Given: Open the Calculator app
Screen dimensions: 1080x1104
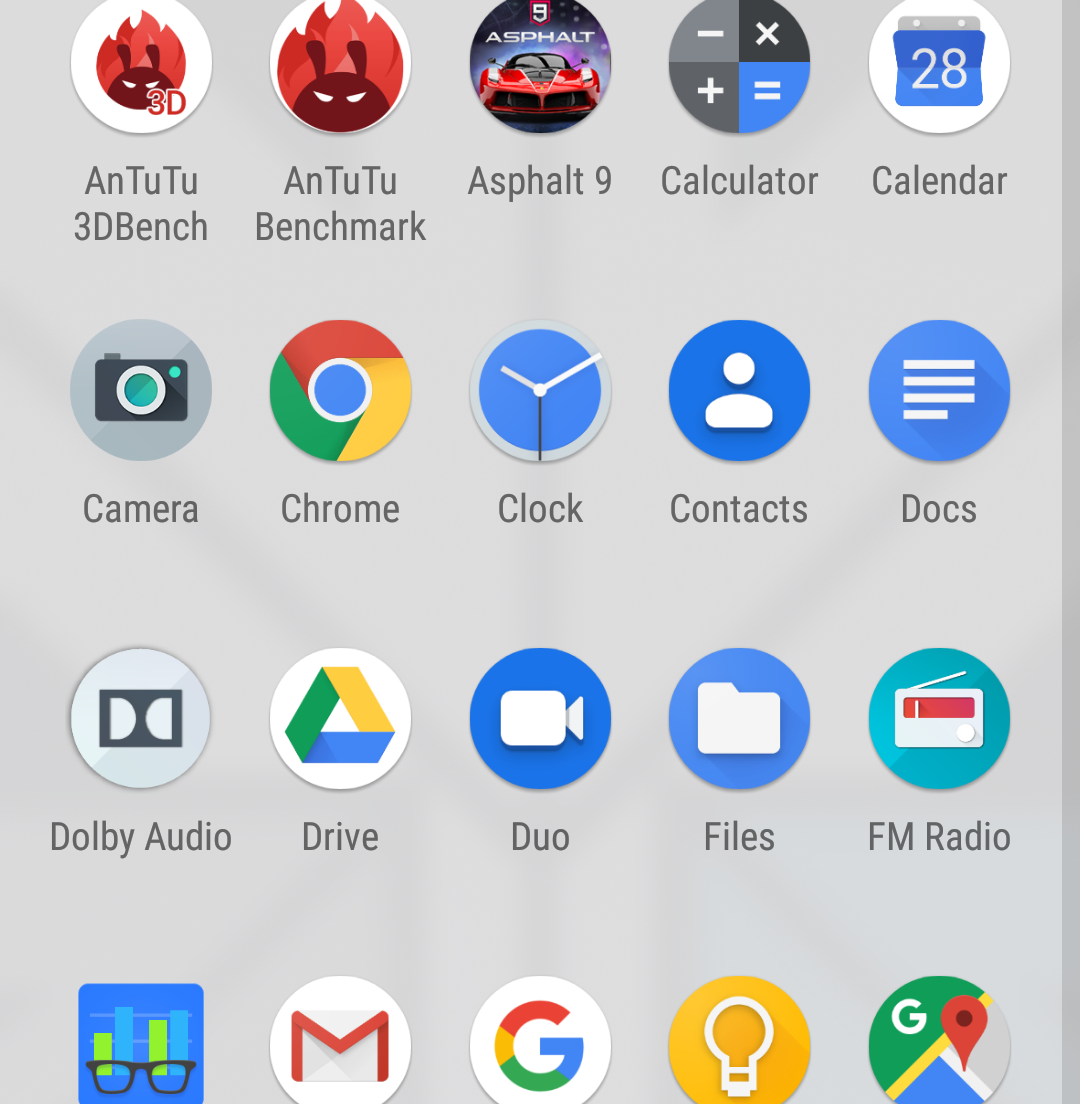Looking at the screenshot, I should [x=739, y=65].
